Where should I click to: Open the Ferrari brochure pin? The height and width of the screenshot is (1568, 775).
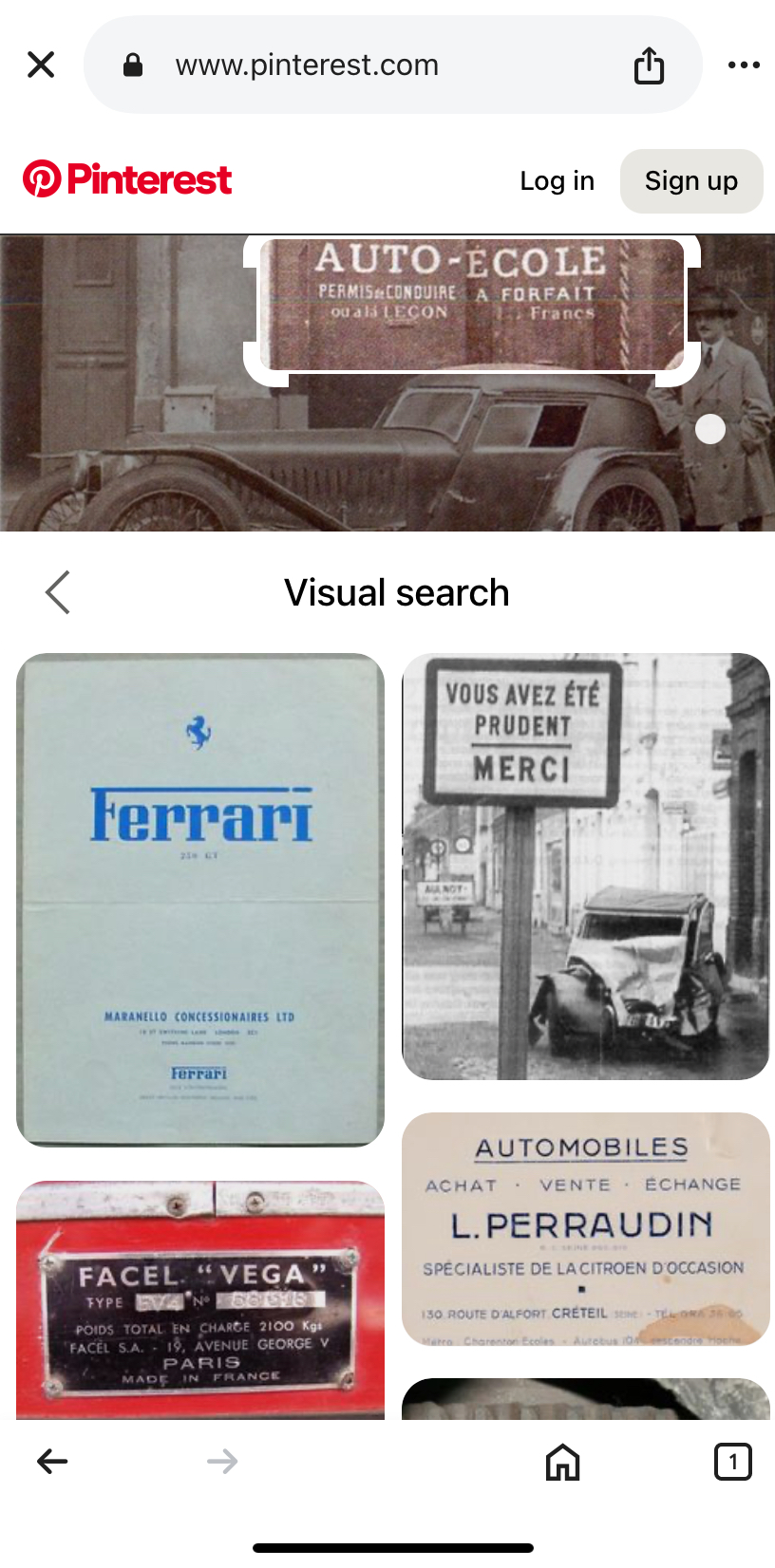[200, 899]
